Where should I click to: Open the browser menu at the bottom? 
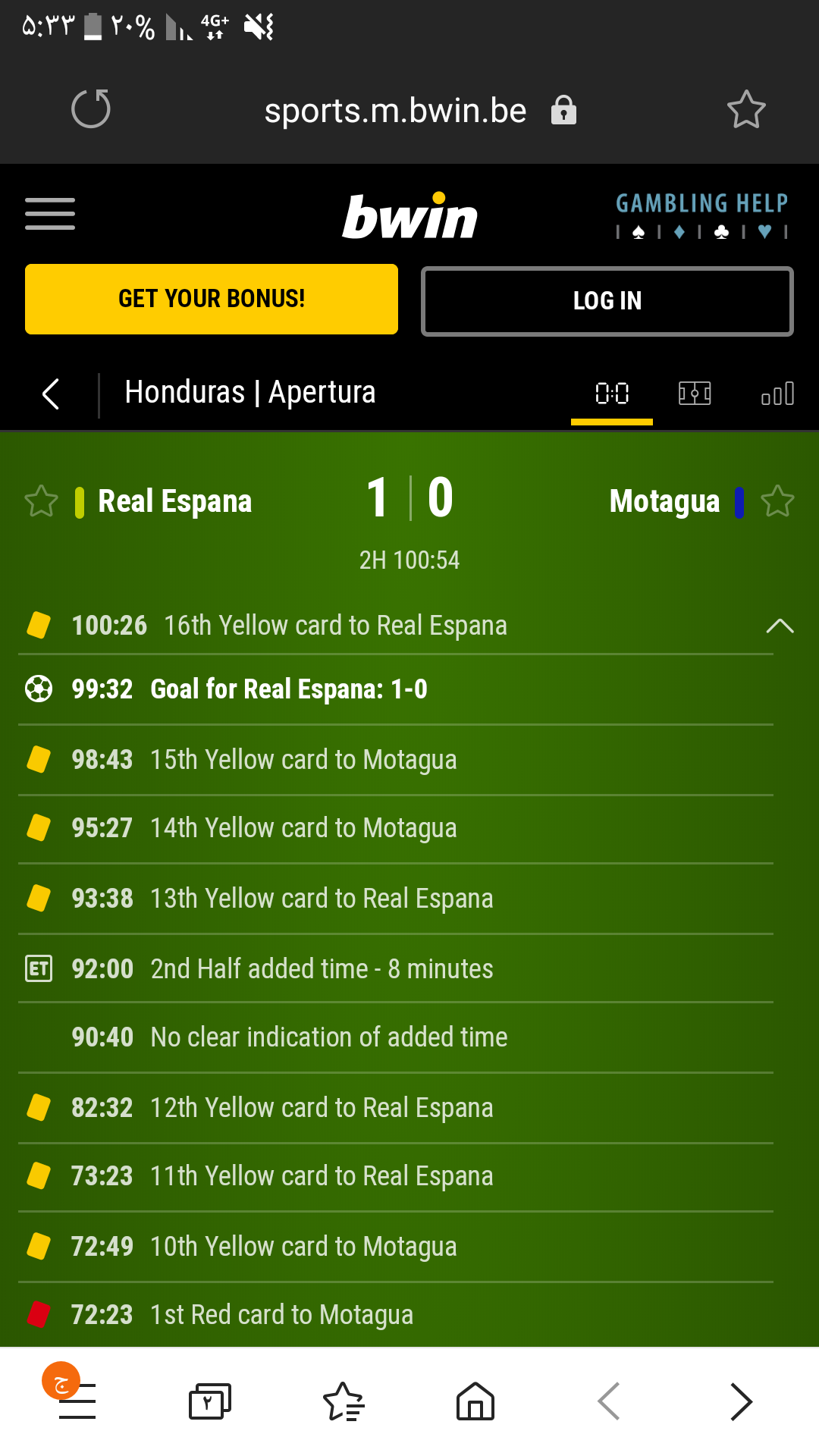pyautogui.click(x=77, y=1401)
